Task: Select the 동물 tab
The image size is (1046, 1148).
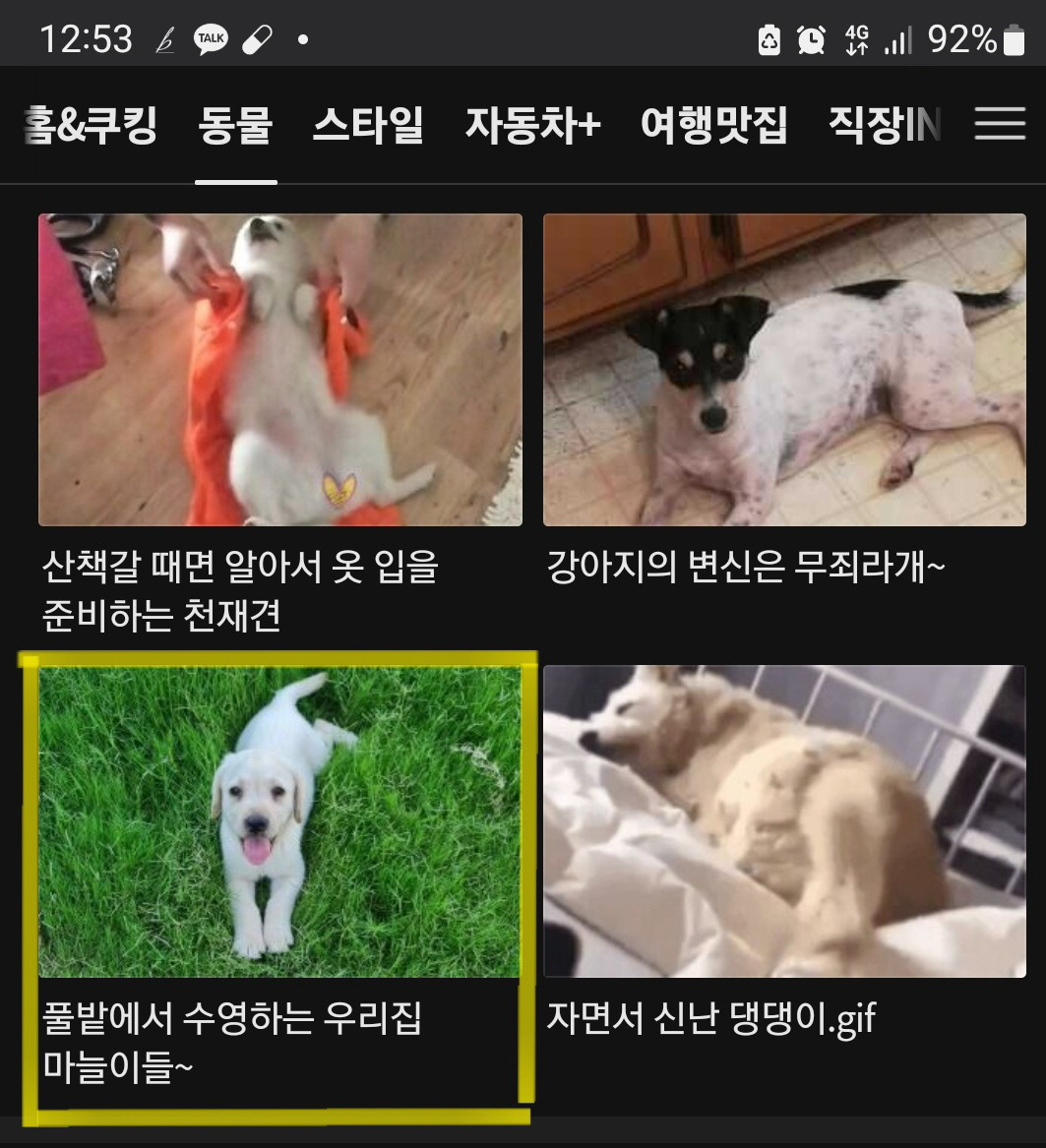Action: 235,125
